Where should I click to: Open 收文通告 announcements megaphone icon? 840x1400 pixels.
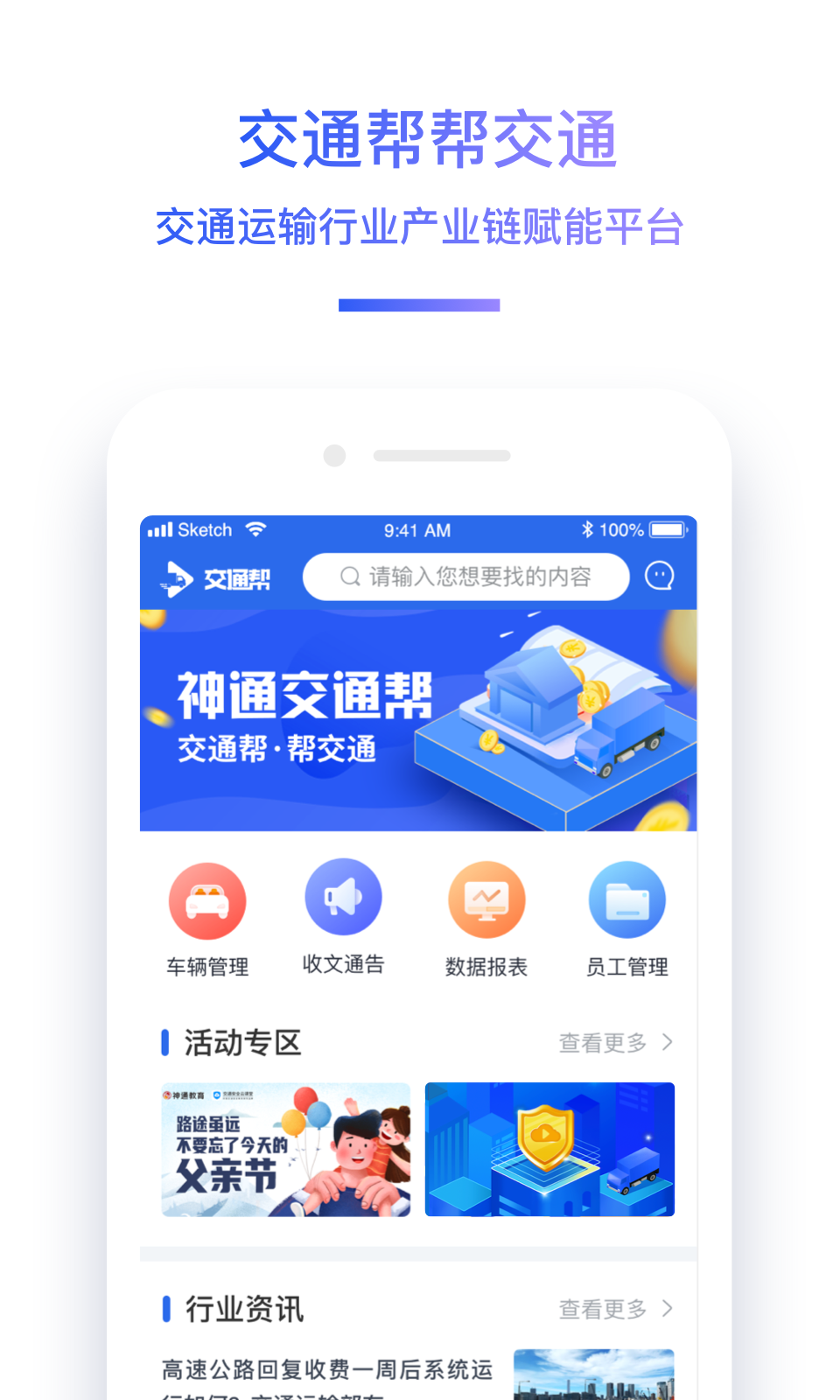343,899
